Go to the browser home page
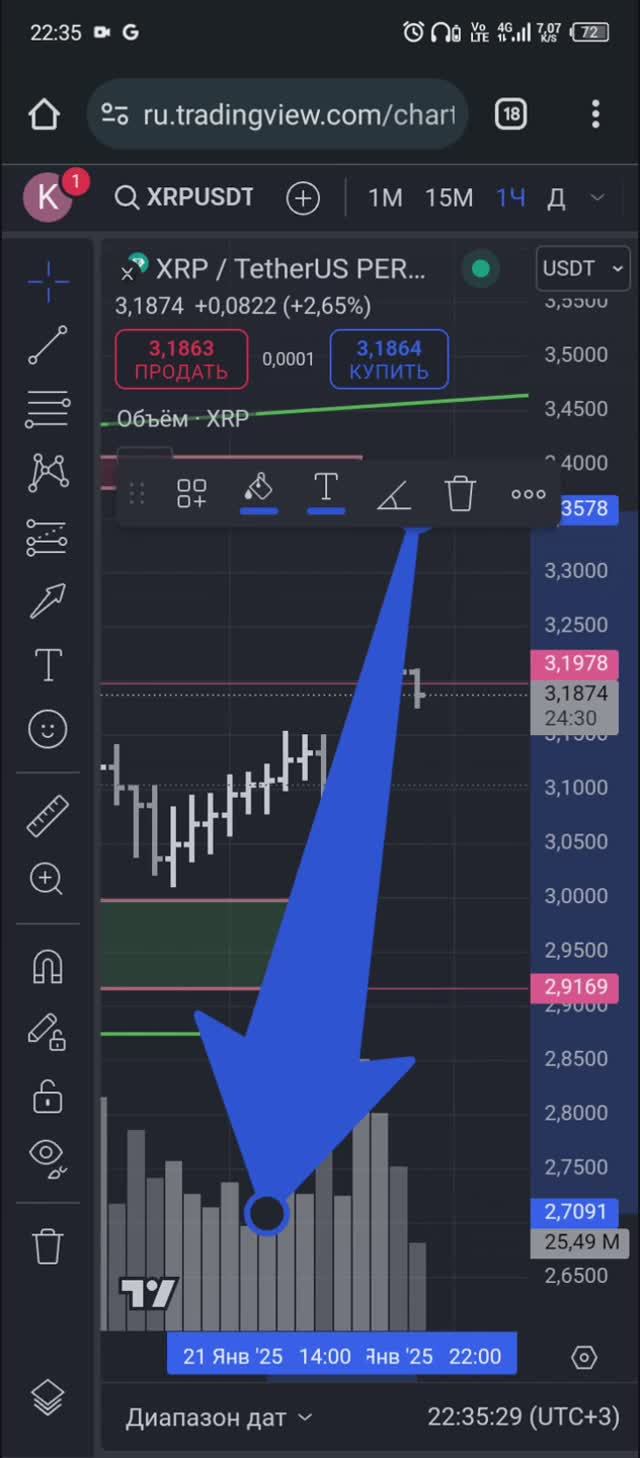The width and height of the screenshot is (640, 1458). coord(44,114)
